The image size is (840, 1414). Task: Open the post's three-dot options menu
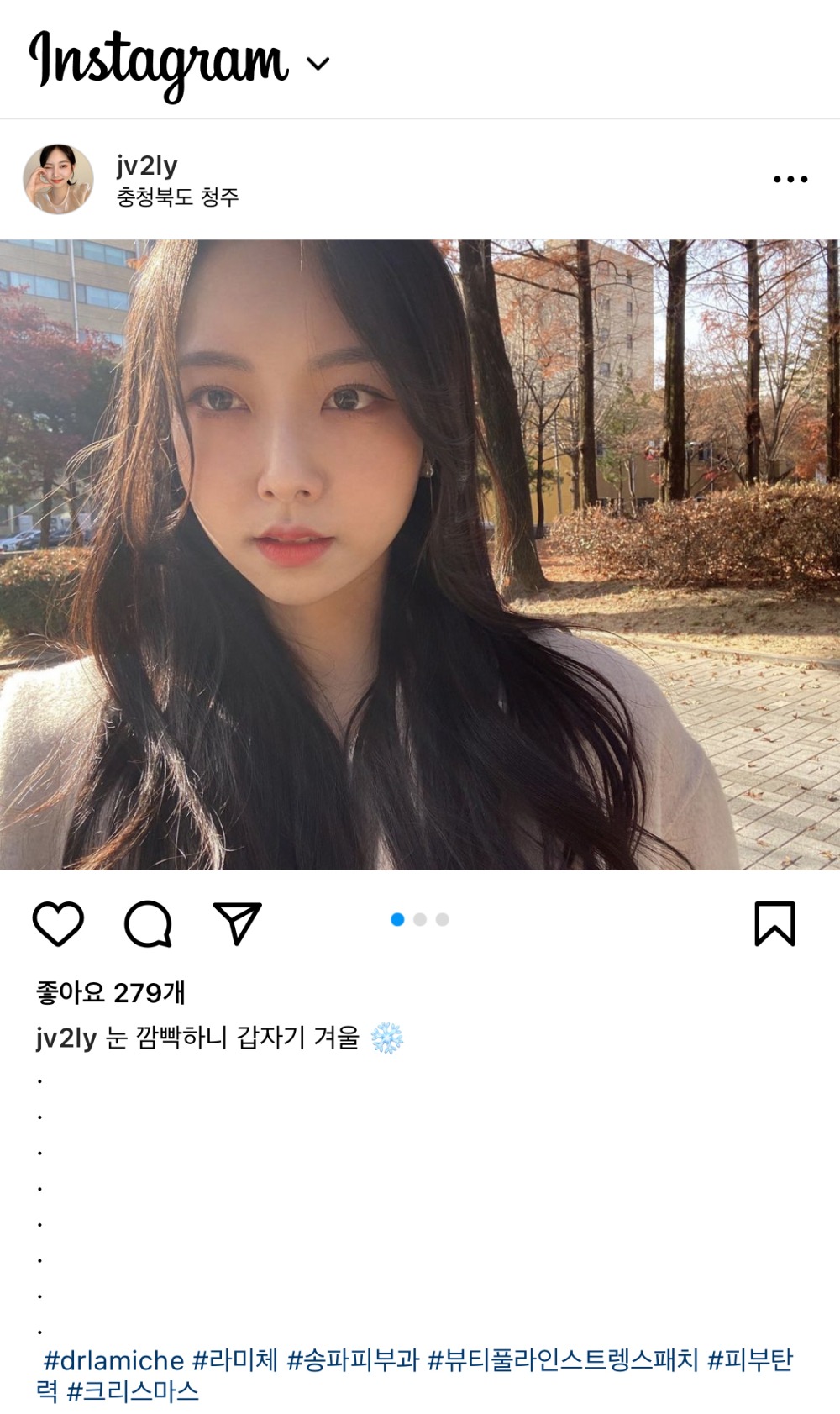[x=790, y=179]
